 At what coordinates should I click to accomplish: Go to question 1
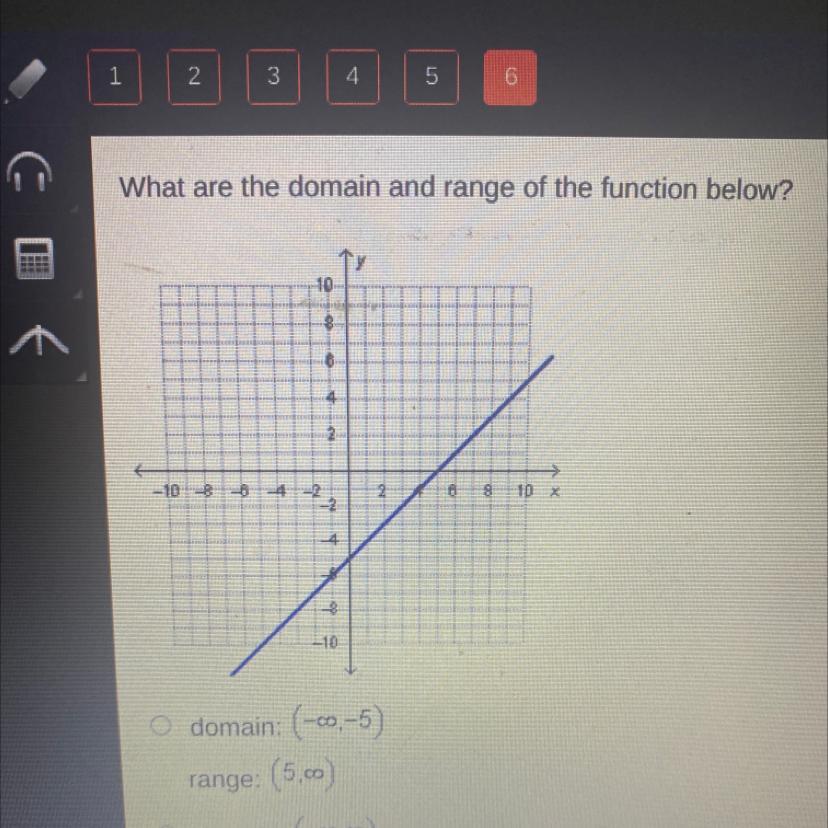(115, 78)
